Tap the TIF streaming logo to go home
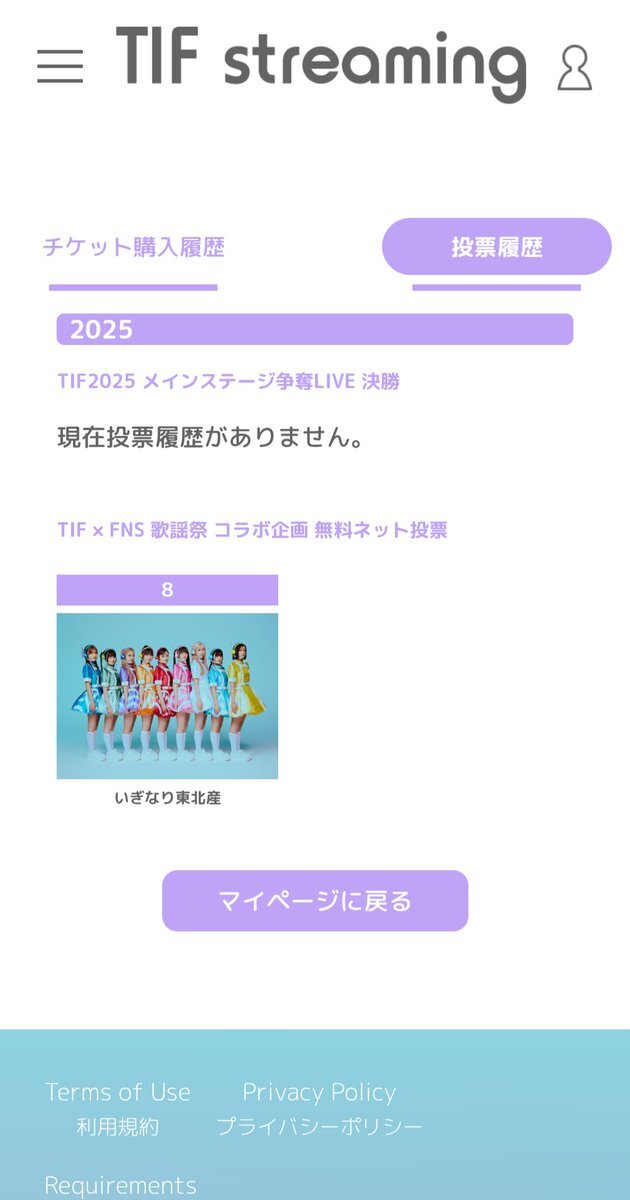 [320, 62]
